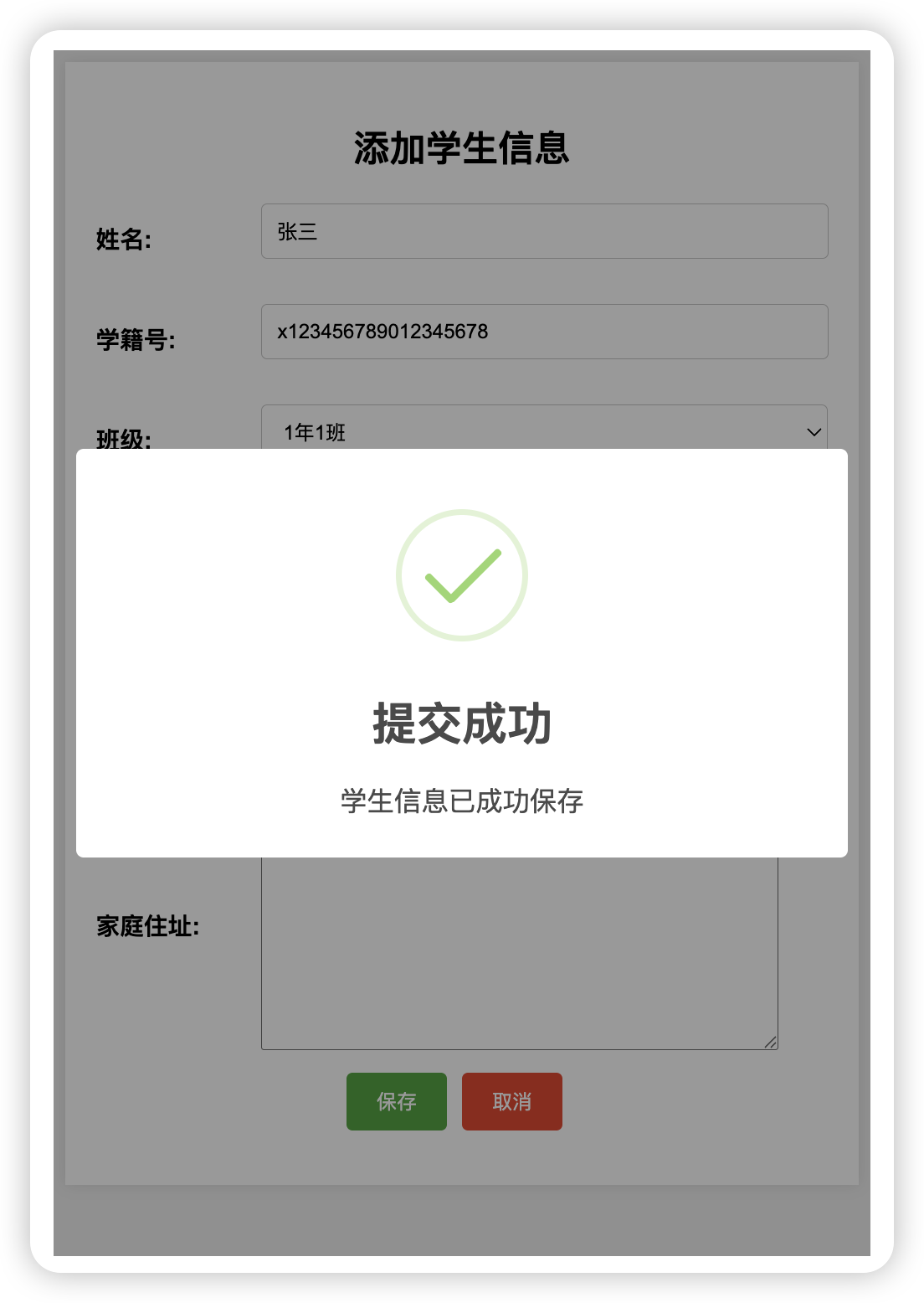Edit the 学籍号 student ID field
The image size is (924, 1303).
click(544, 332)
